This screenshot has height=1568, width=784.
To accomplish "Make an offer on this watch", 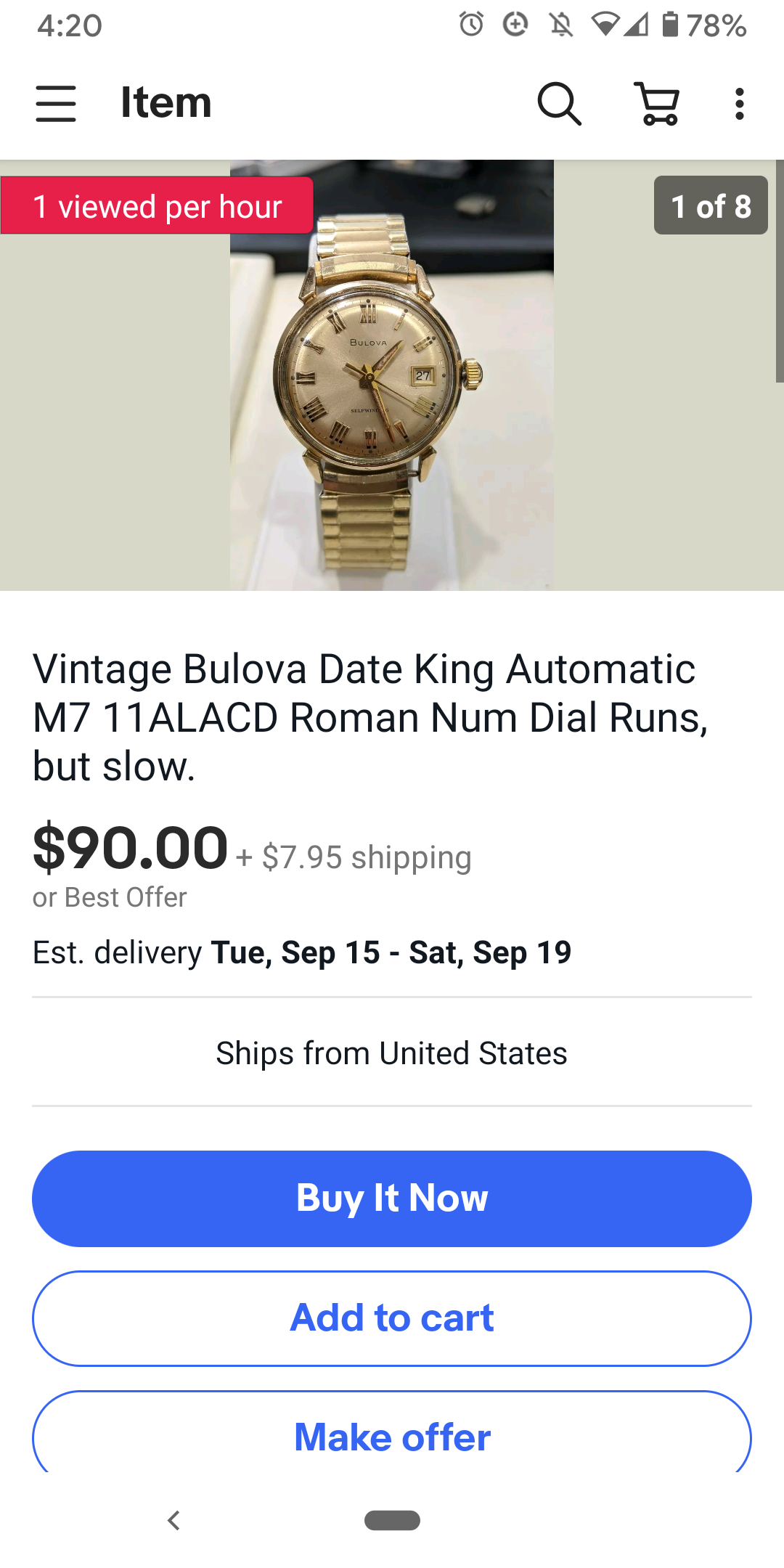I will click(392, 1436).
